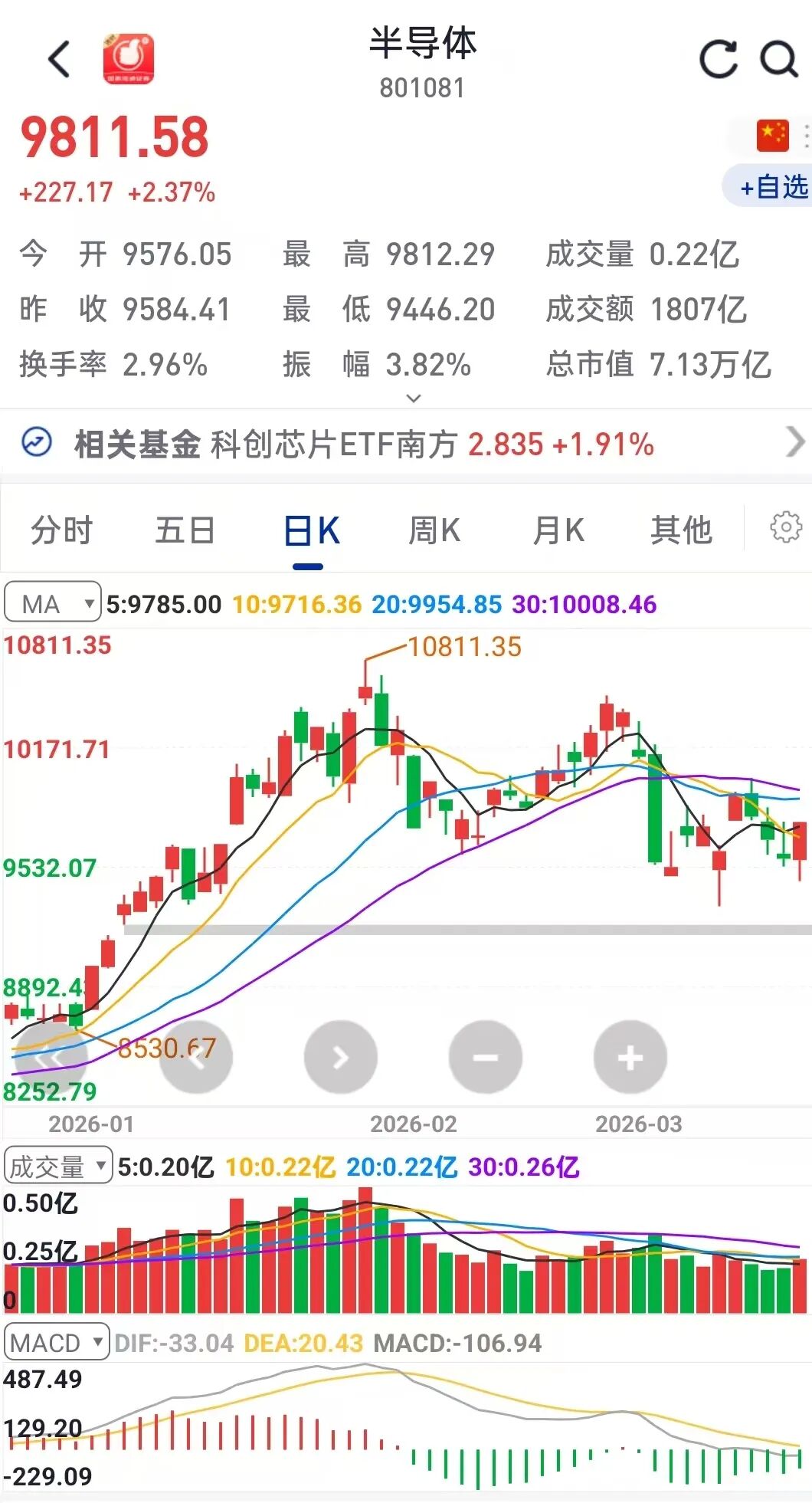Screen dimensions: 812x1503
Task: Zoom in the K-line chart
Action: (630, 1058)
